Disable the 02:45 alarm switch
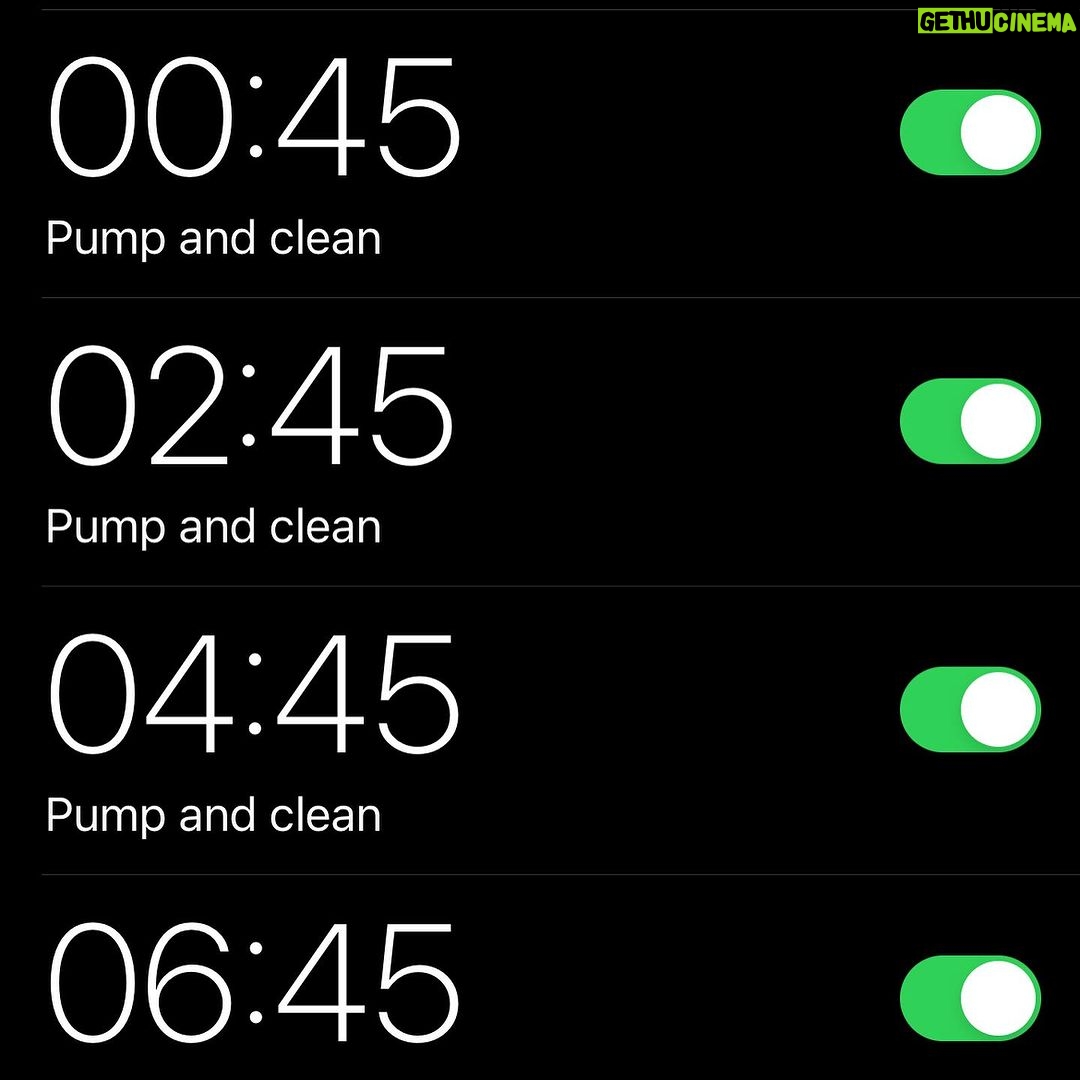 (x=970, y=421)
